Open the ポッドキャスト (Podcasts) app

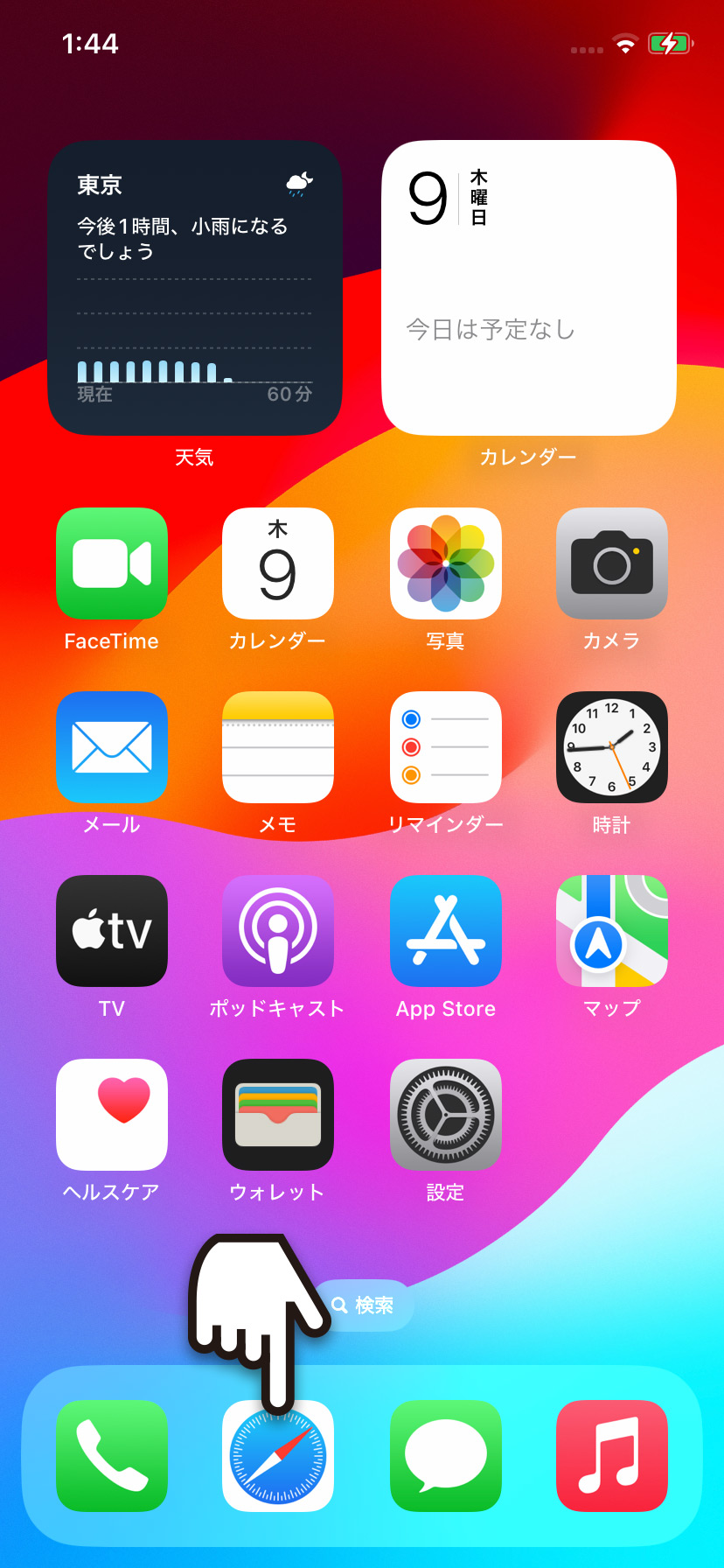[x=277, y=931]
